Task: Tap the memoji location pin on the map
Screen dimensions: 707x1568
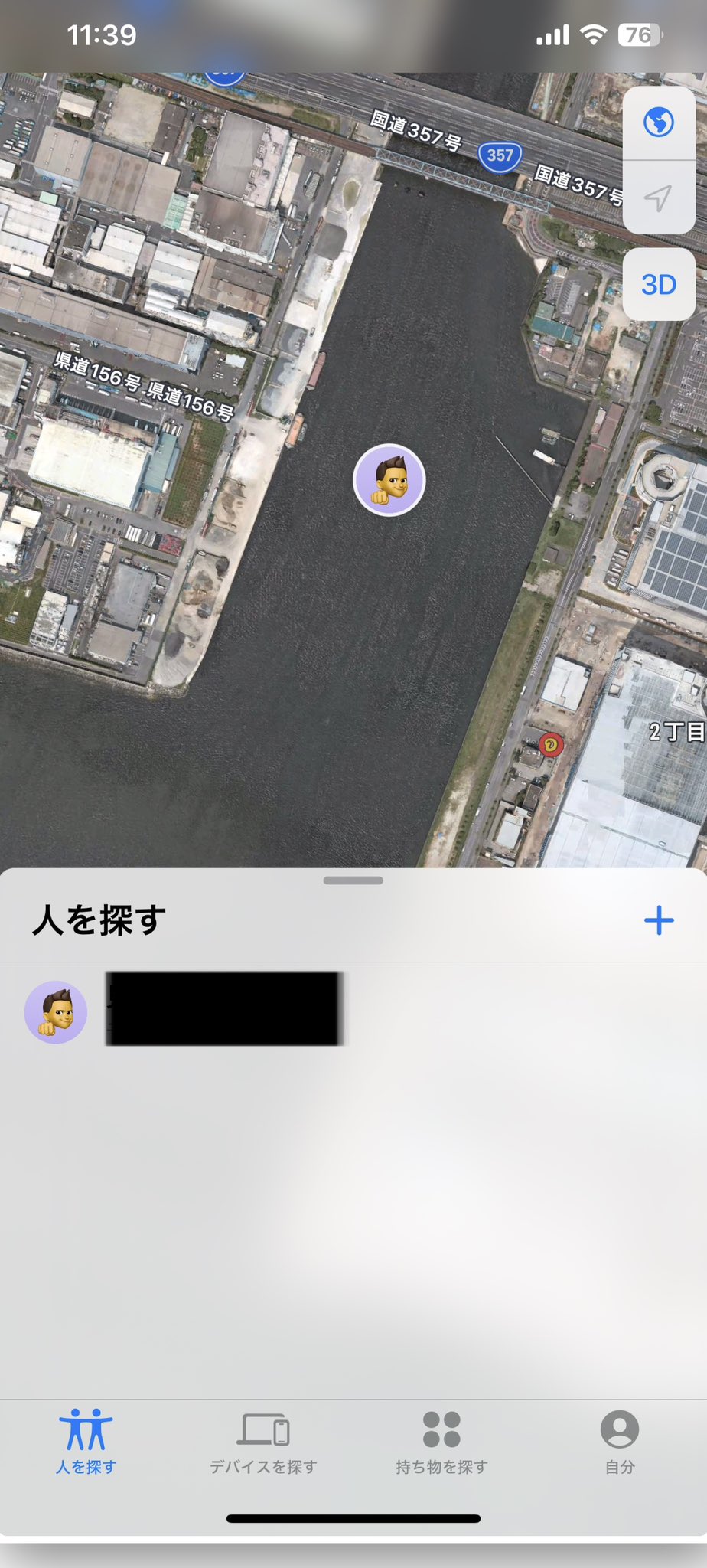Action: pyautogui.click(x=389, y=480)
